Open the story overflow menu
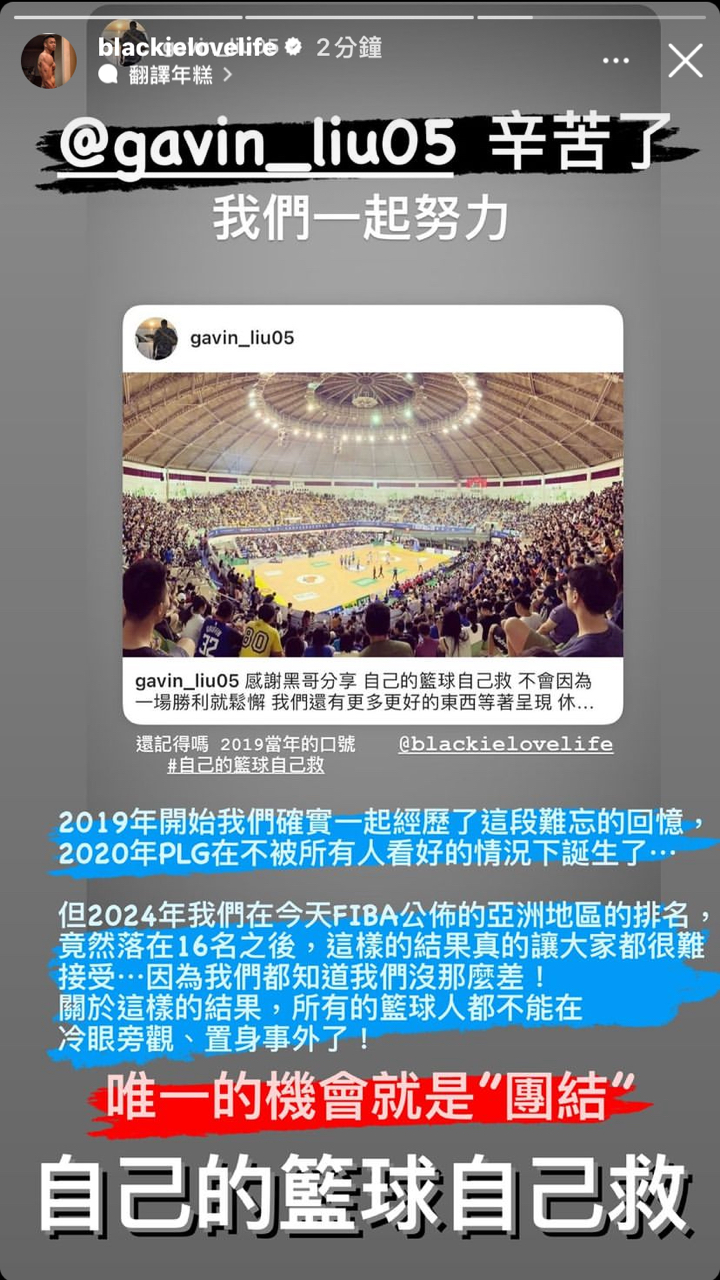The width and height of the screenshot is (720, 1280). tap(616, 61)
